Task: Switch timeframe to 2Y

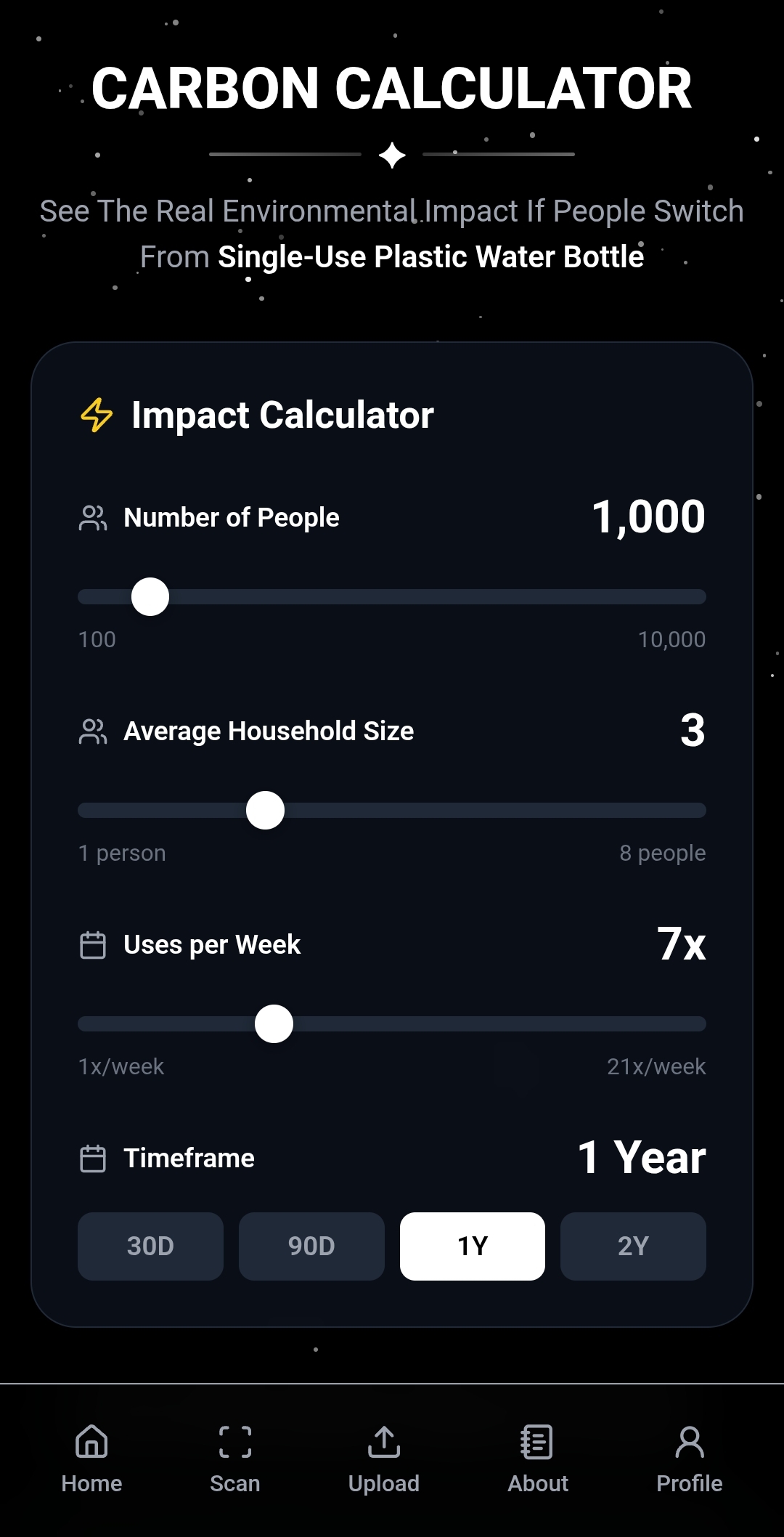Action: tap(633, 1246)
